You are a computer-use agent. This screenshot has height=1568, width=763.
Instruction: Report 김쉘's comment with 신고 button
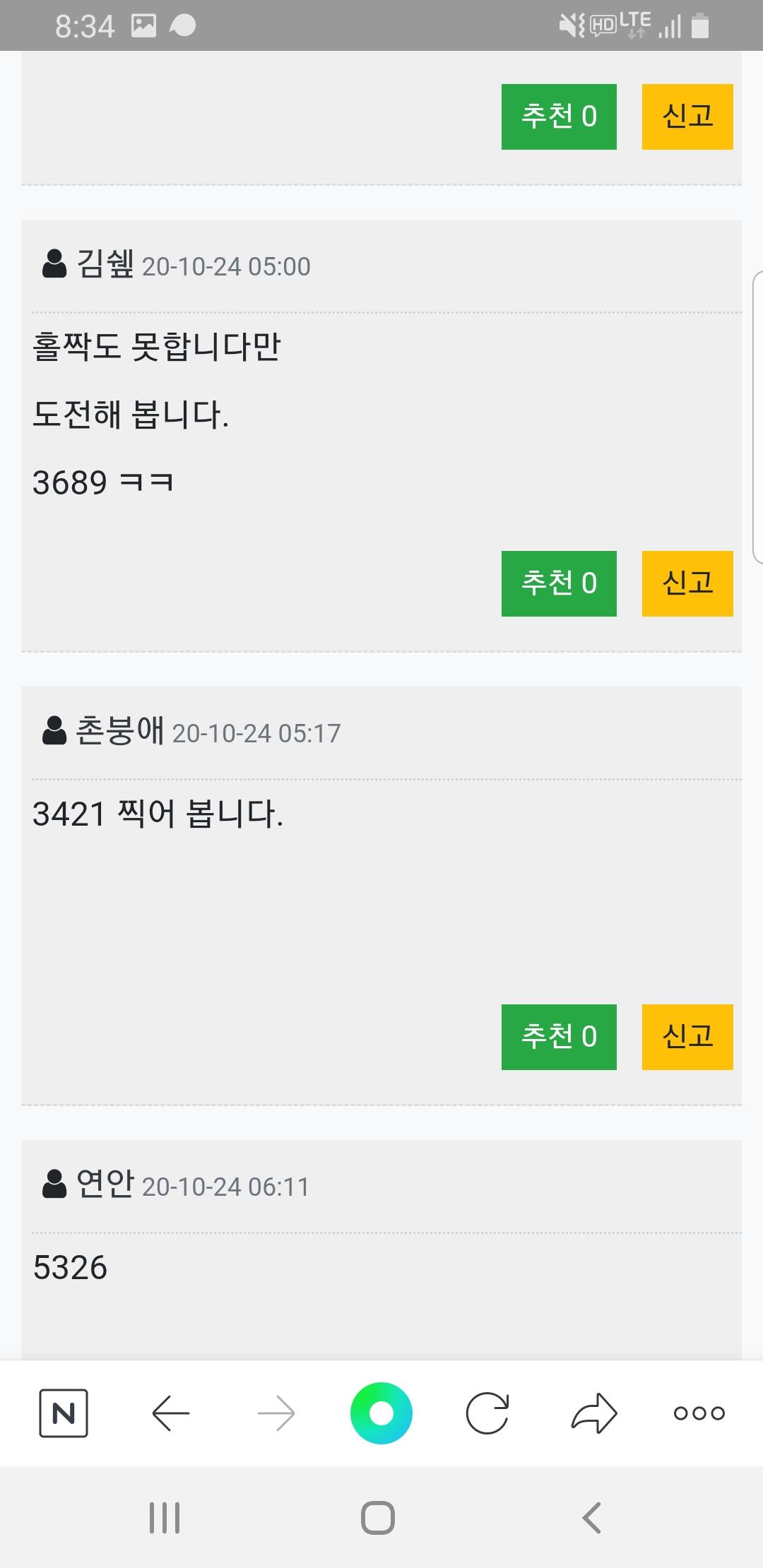pyautogui.click(x=687, y=583)
